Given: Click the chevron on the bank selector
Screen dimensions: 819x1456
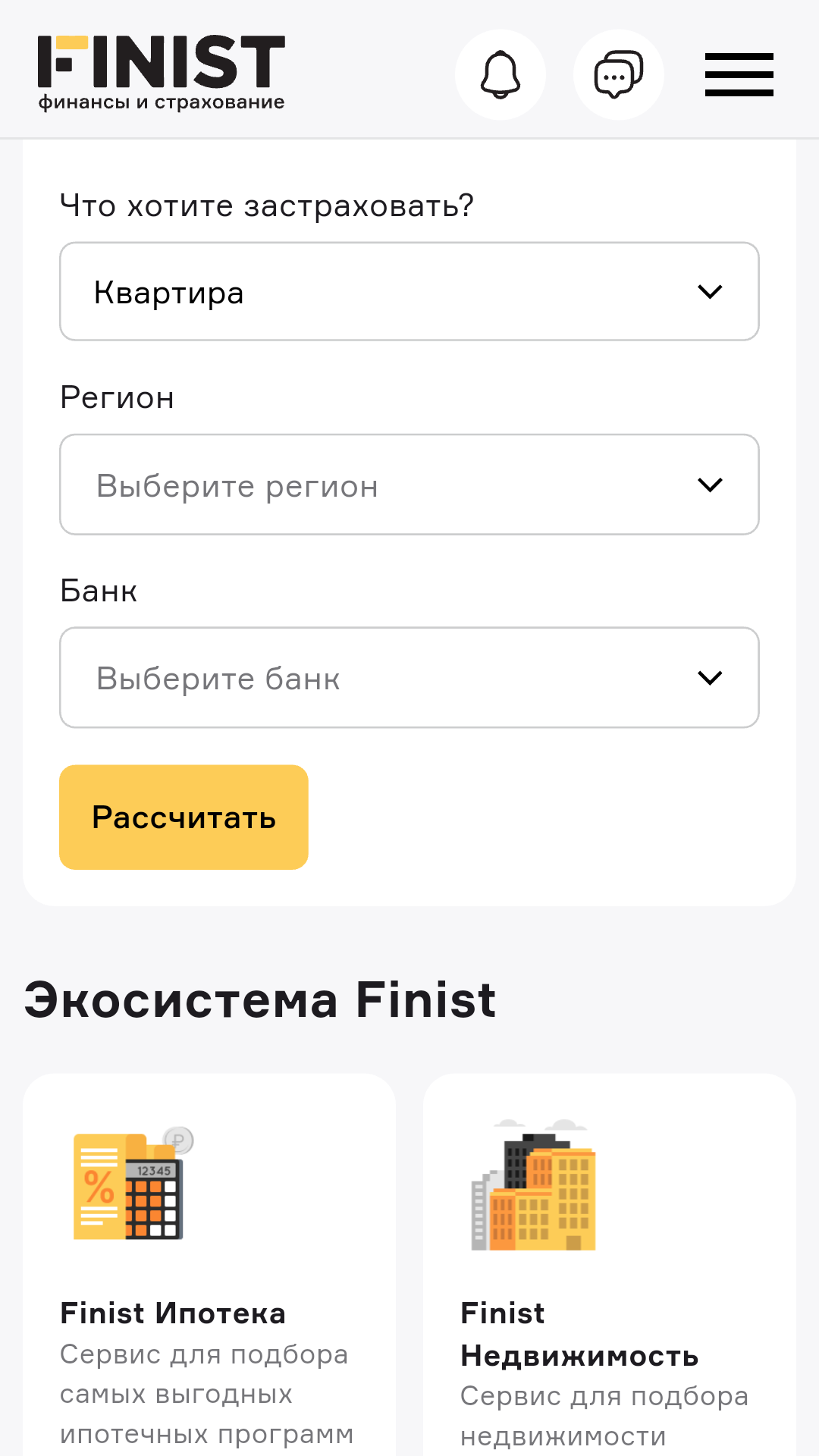Looking at the screenshot, I should pyautogui.click(x=710, y=677).
